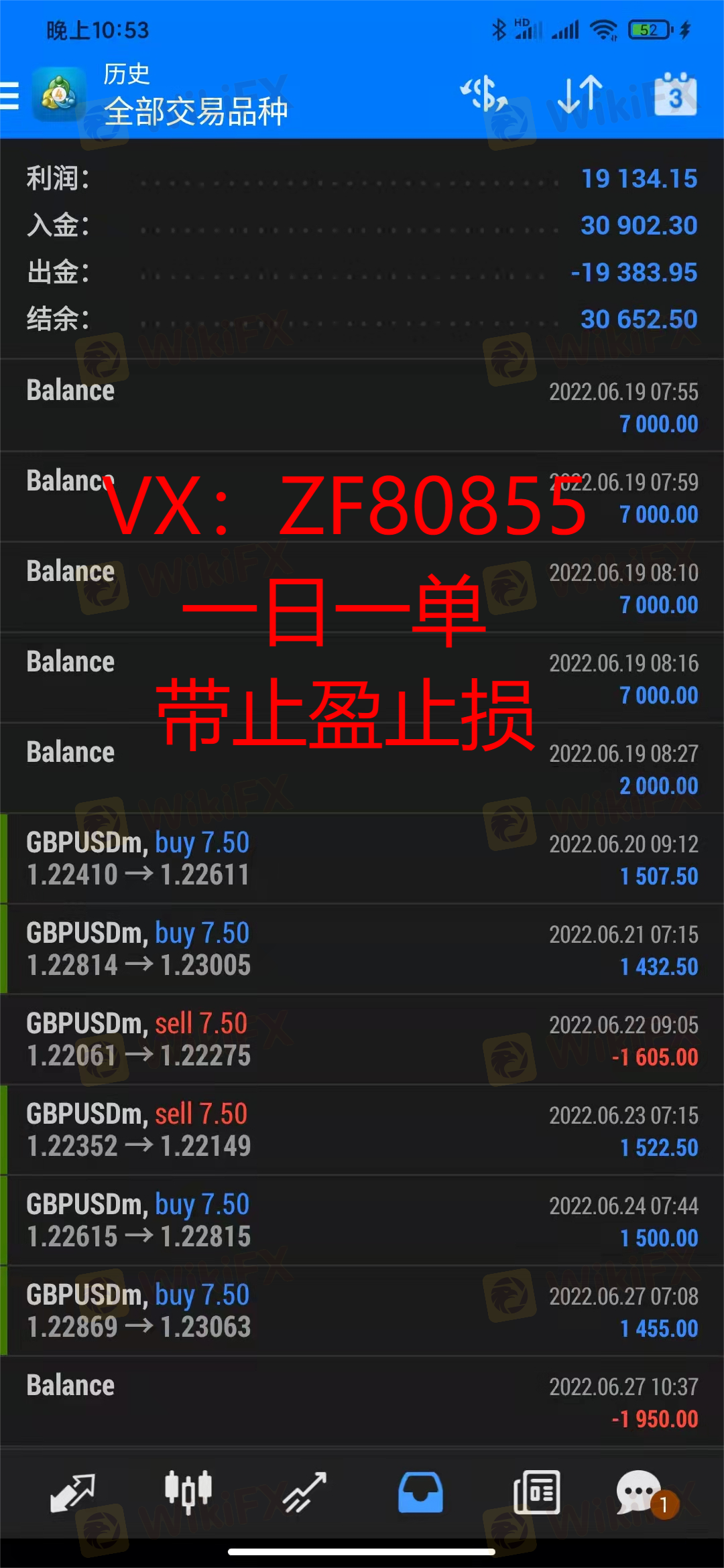
Task: Expand the GBPUSDm buy trade from 2022.06.27
Action: pos(362,1311)
